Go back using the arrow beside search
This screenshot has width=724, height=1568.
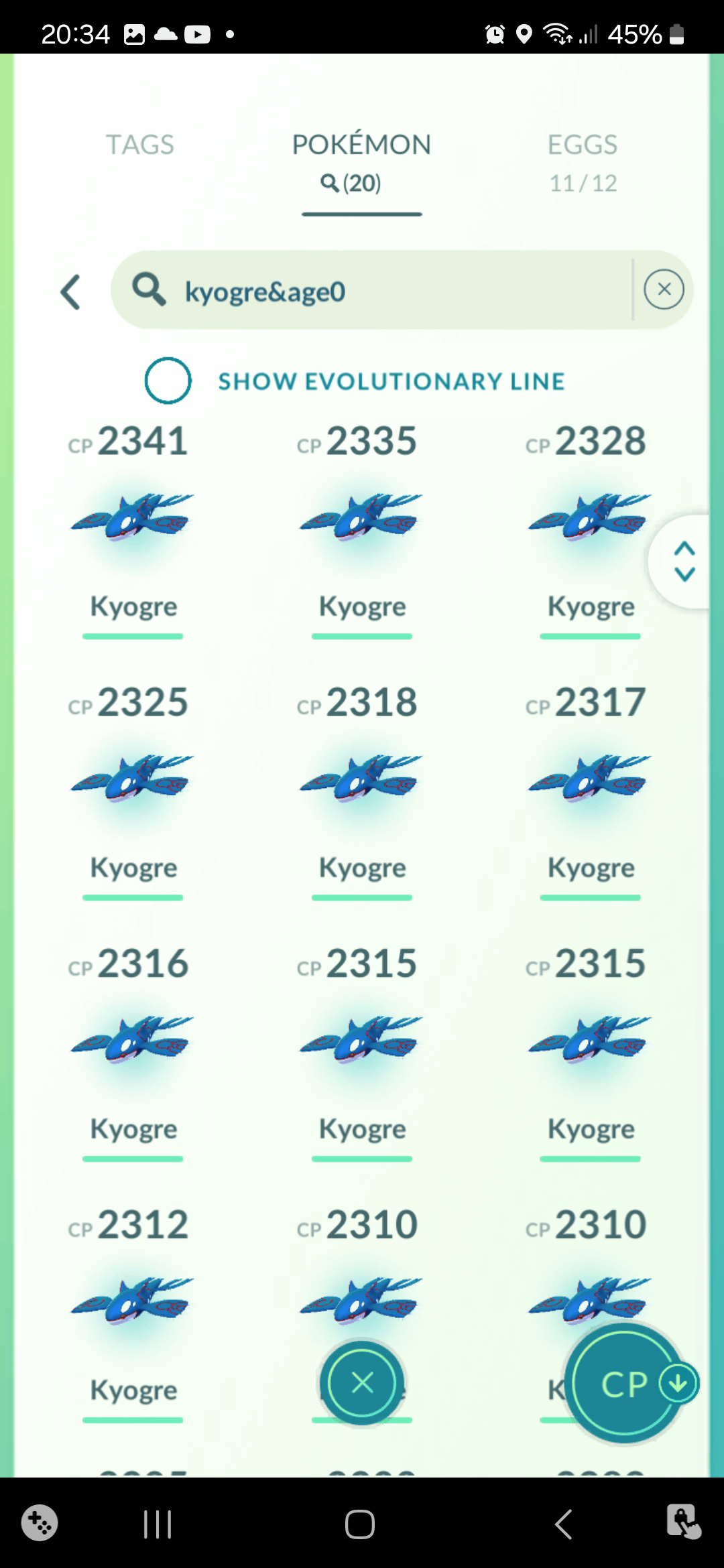[71, 292]
